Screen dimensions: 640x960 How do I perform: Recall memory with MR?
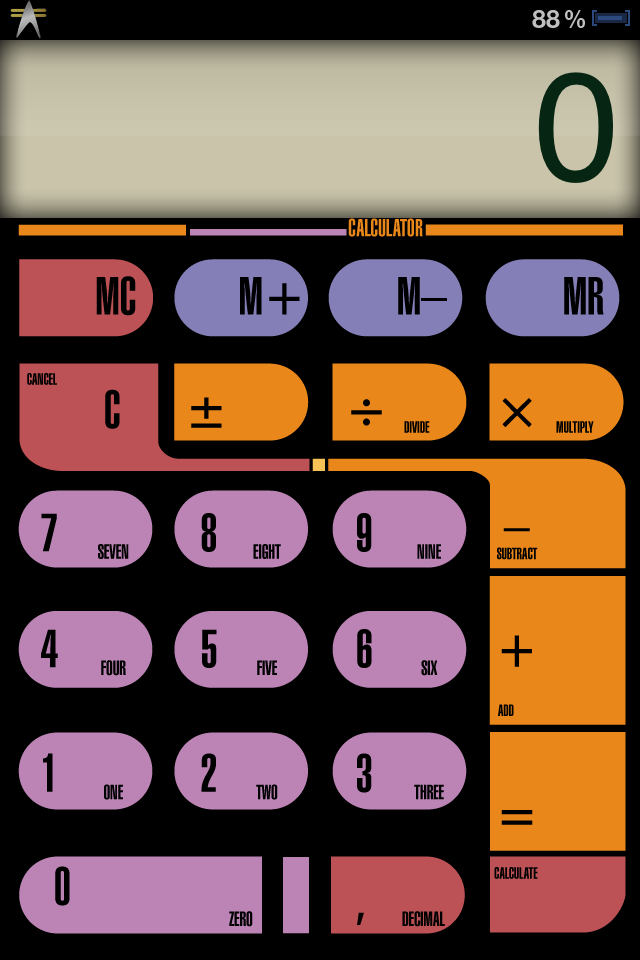click(x=552, y=297)
